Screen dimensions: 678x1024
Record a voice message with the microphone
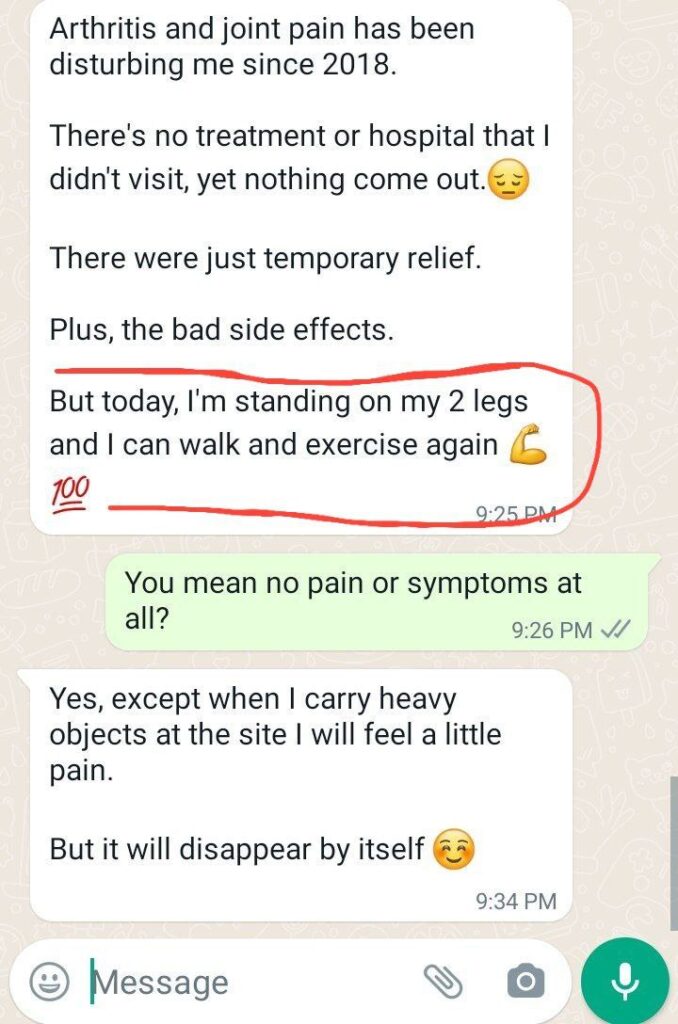[x=626, y=981]
